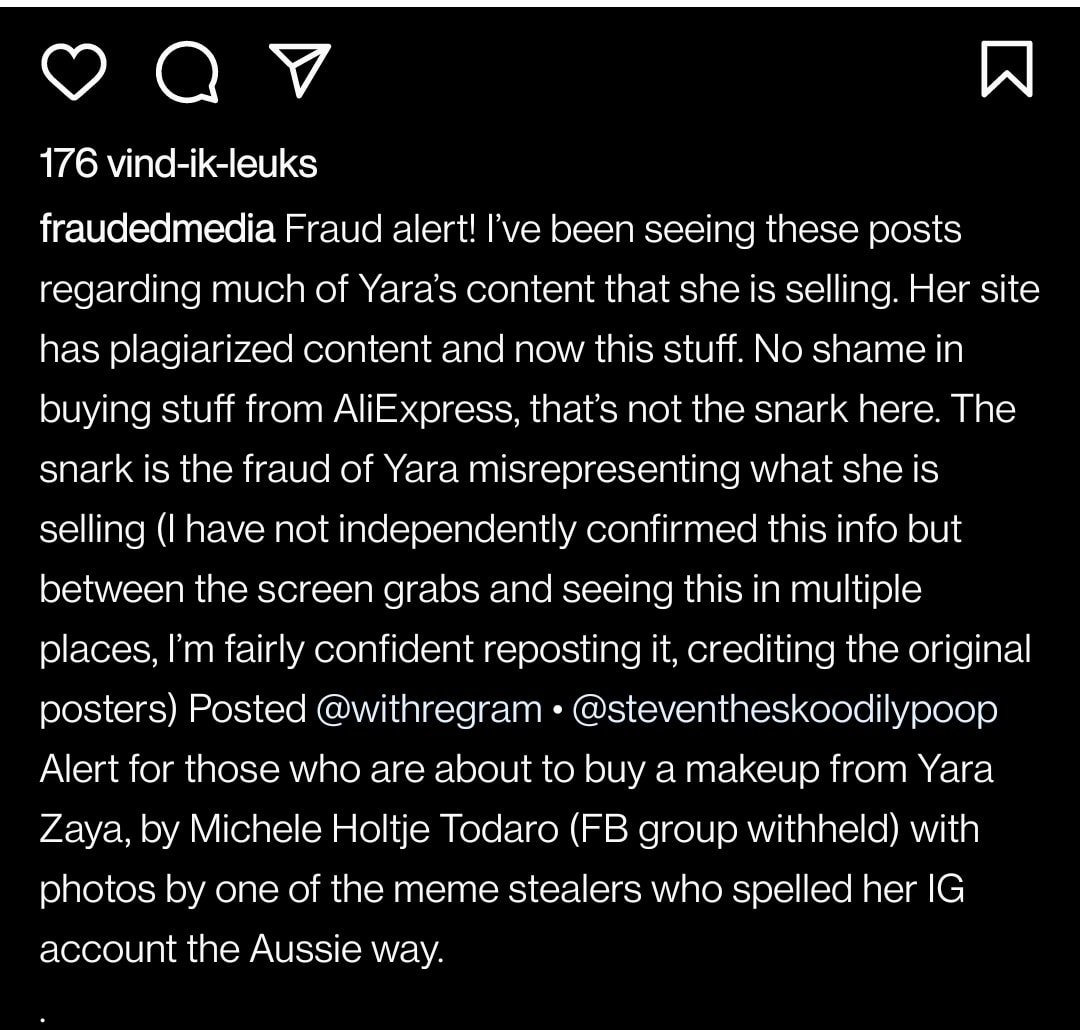Open the fraudedmedia profile
Image resolution: width=1080 pixels, height=1030 pixels.
[x=157, y=230]
